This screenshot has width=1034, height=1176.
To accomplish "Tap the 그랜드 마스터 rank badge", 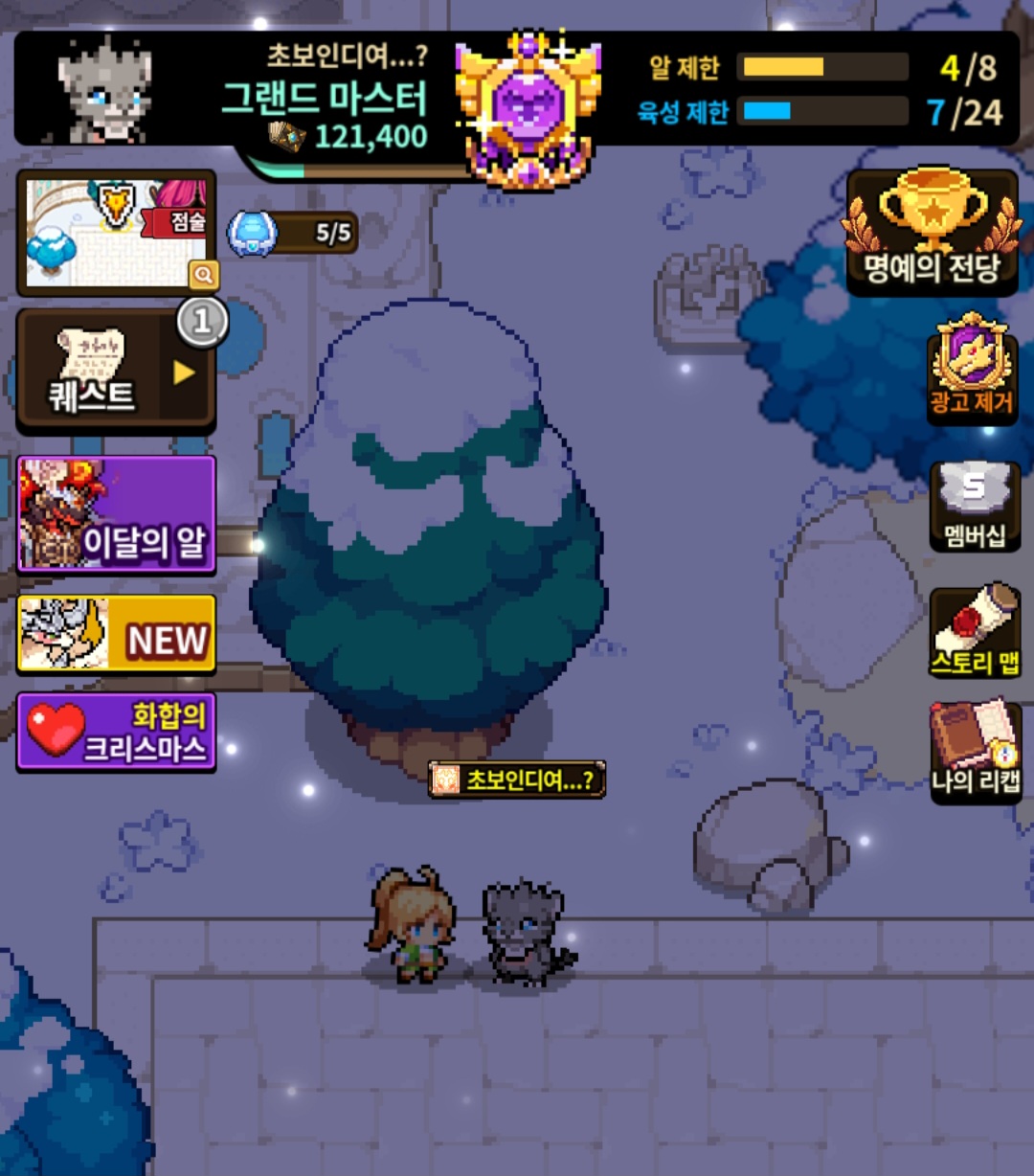I will (x=528, y=107).
